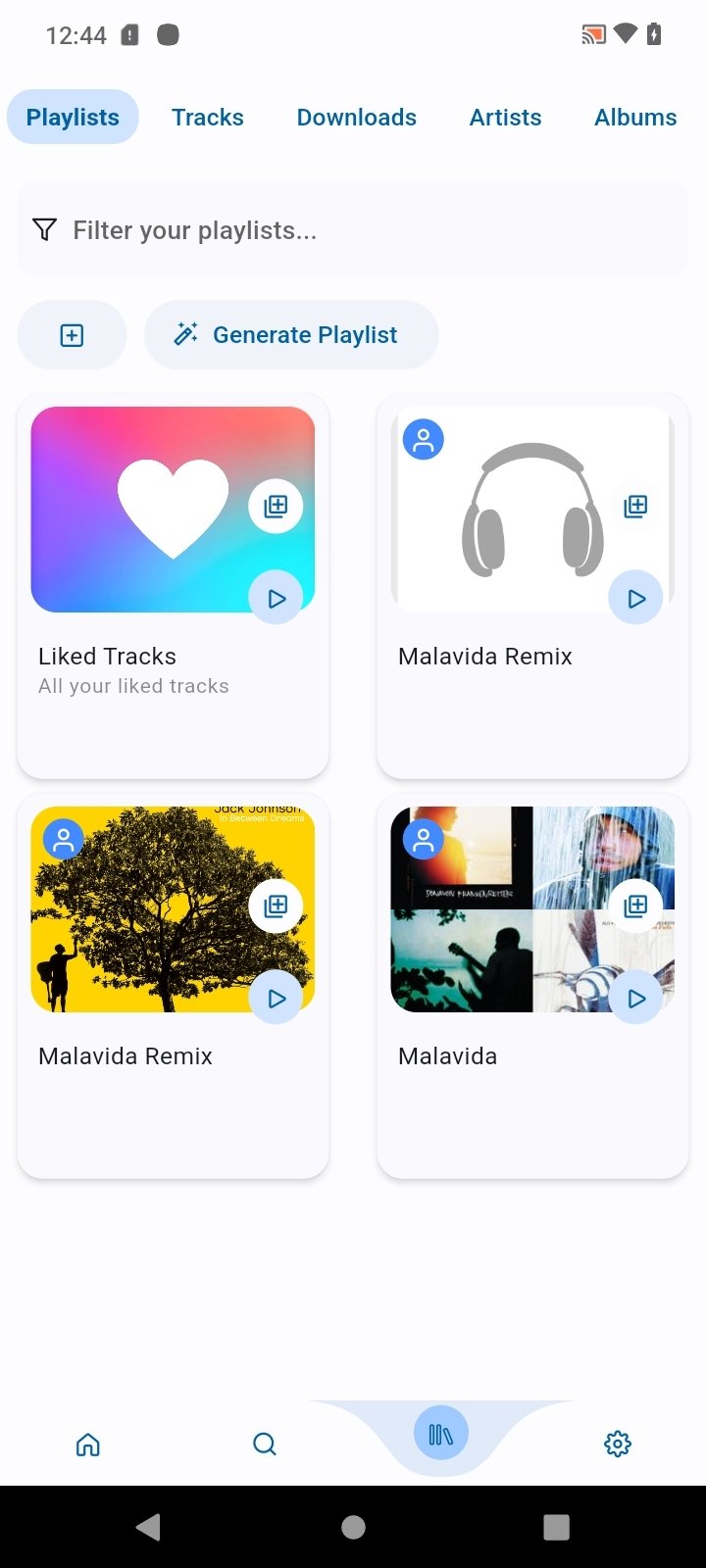Open settings gear in bottom bar
Screen dimensions: 706x1568
coord(617,1444)
